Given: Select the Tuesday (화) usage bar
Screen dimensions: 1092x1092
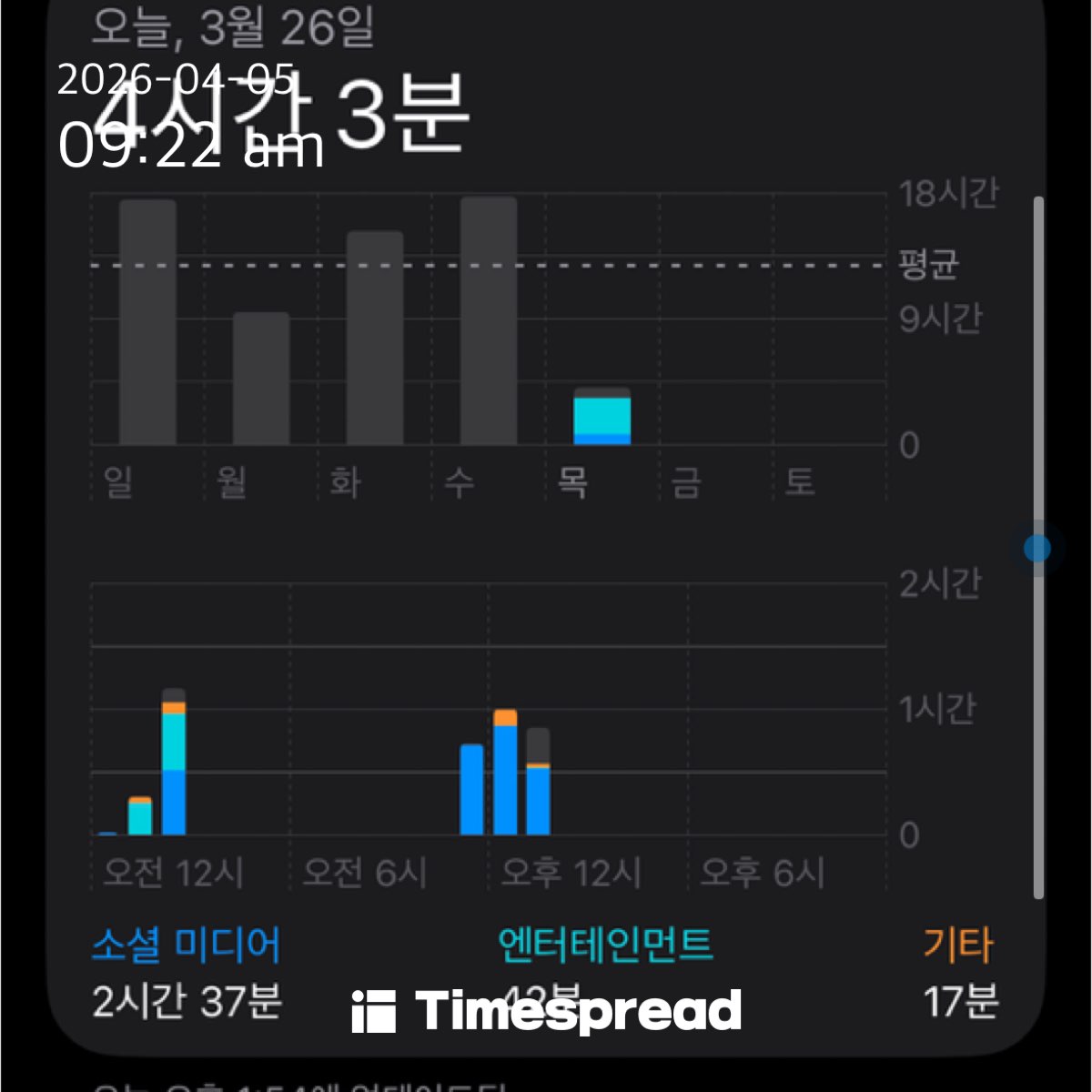Looking at the screenshot, I should pos(375,339).
